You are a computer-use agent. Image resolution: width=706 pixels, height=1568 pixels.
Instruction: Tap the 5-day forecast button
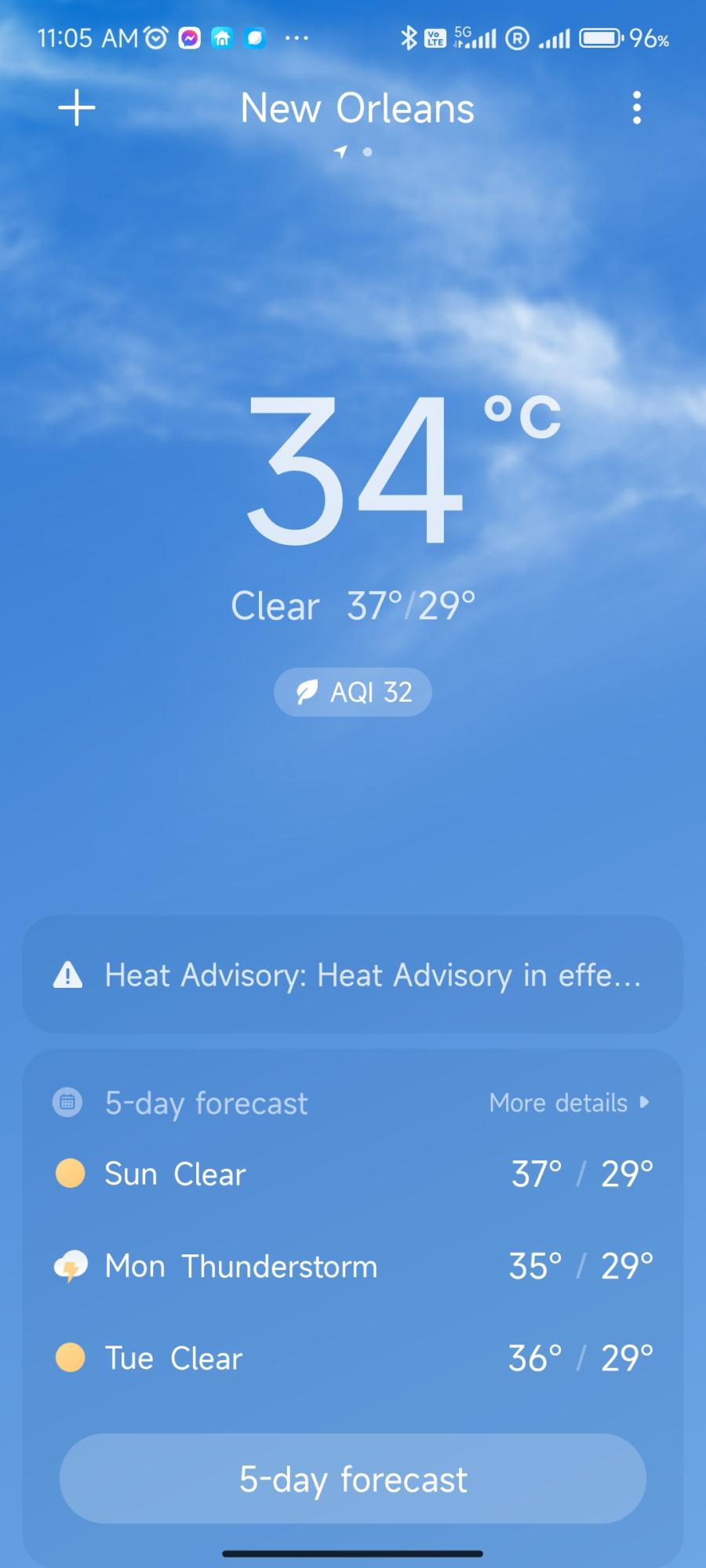pos(353,1479)
